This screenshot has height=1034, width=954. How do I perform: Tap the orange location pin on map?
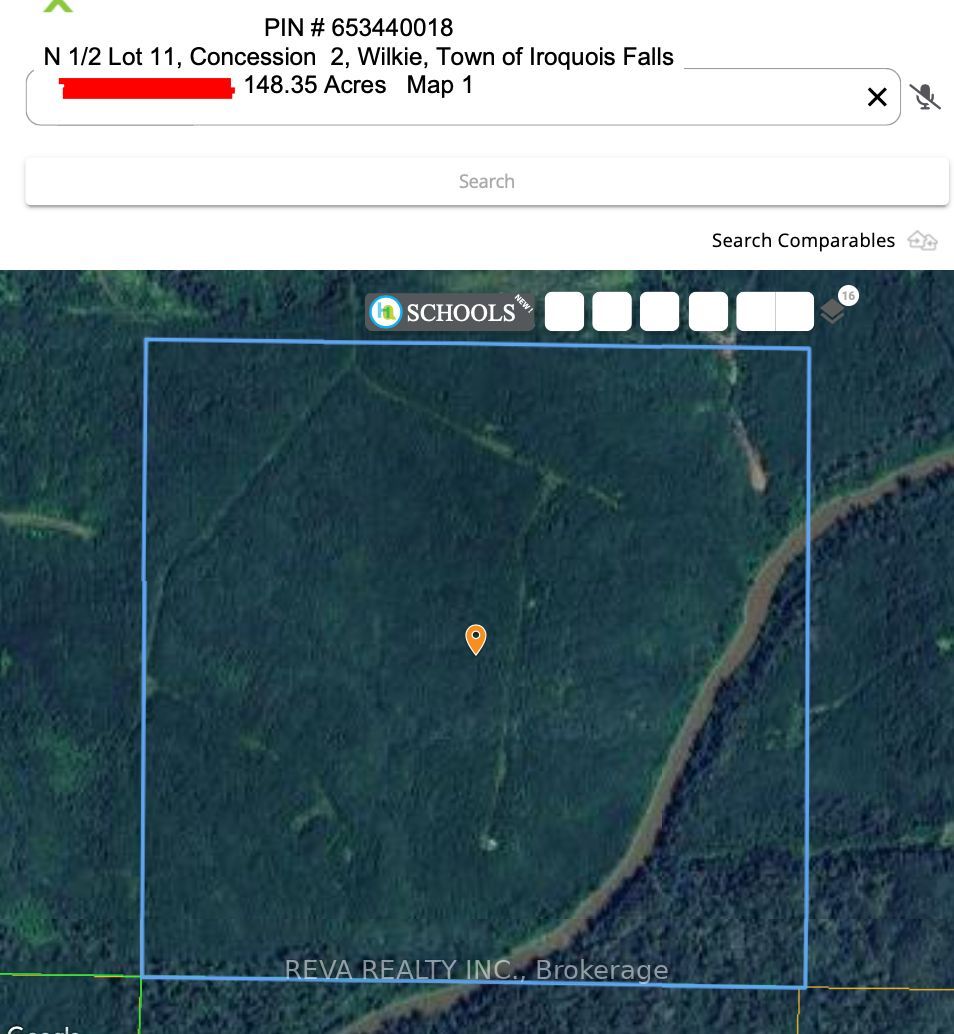[x=476, y=638]
